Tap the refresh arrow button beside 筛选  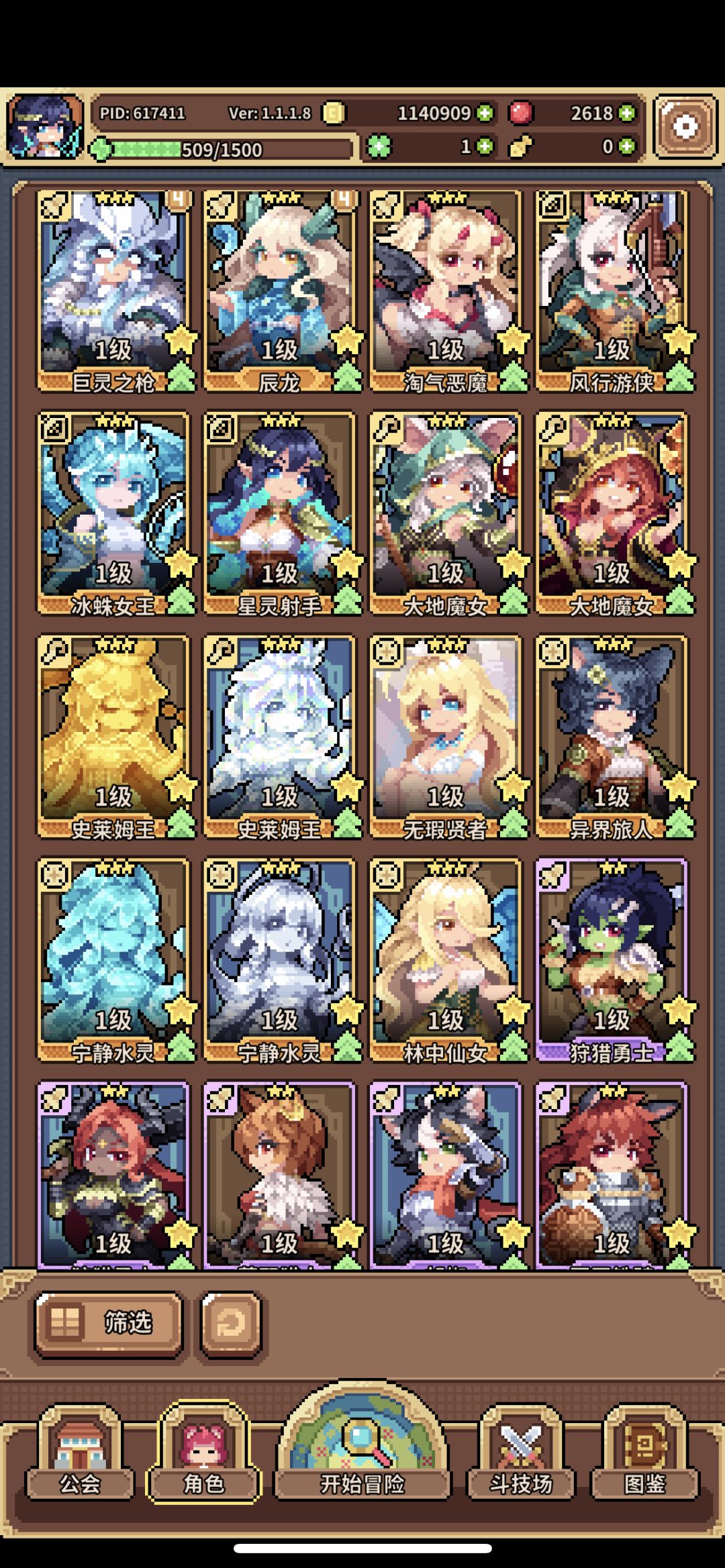pyautogui.click(x=231, y=1324)
